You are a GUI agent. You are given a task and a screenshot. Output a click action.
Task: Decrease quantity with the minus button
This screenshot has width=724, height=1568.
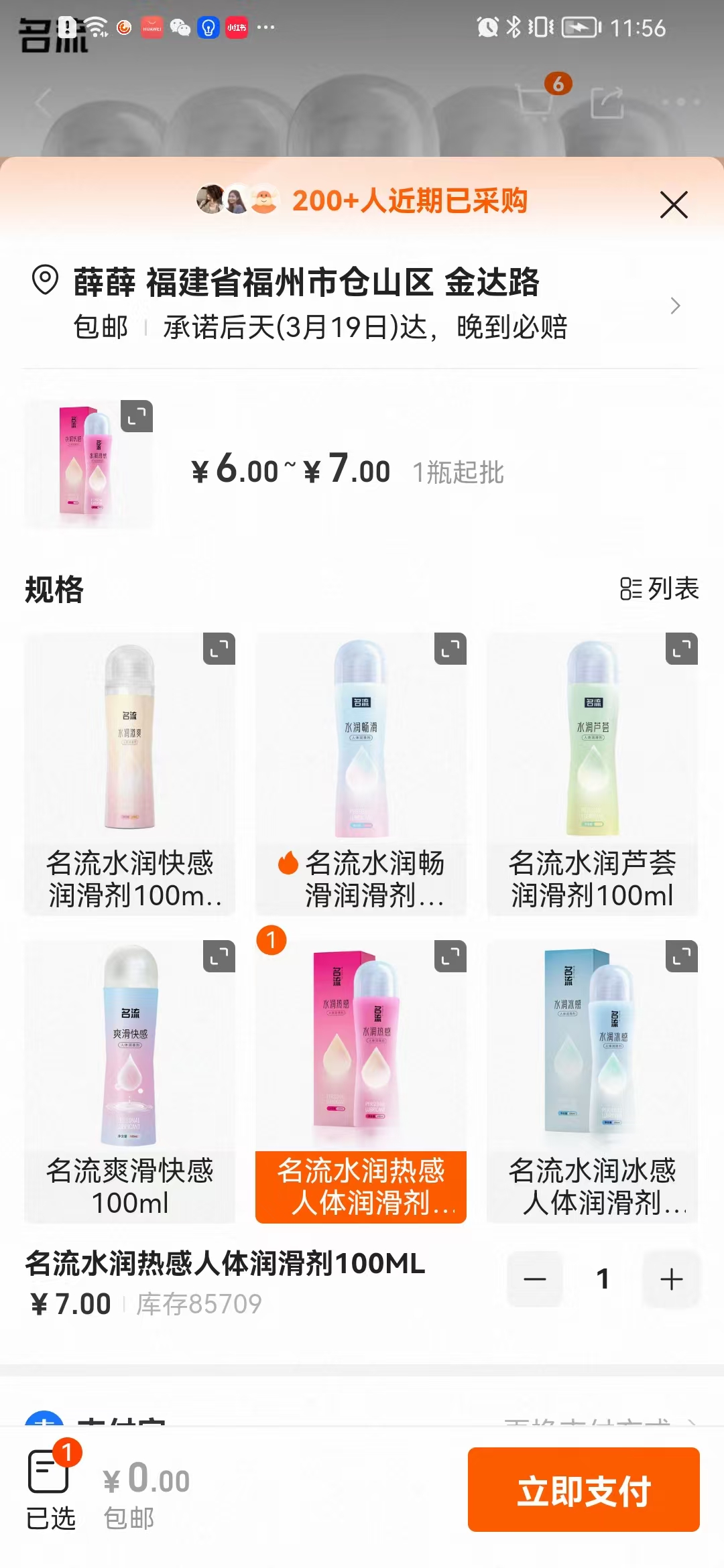click(x=534, y=1279)
